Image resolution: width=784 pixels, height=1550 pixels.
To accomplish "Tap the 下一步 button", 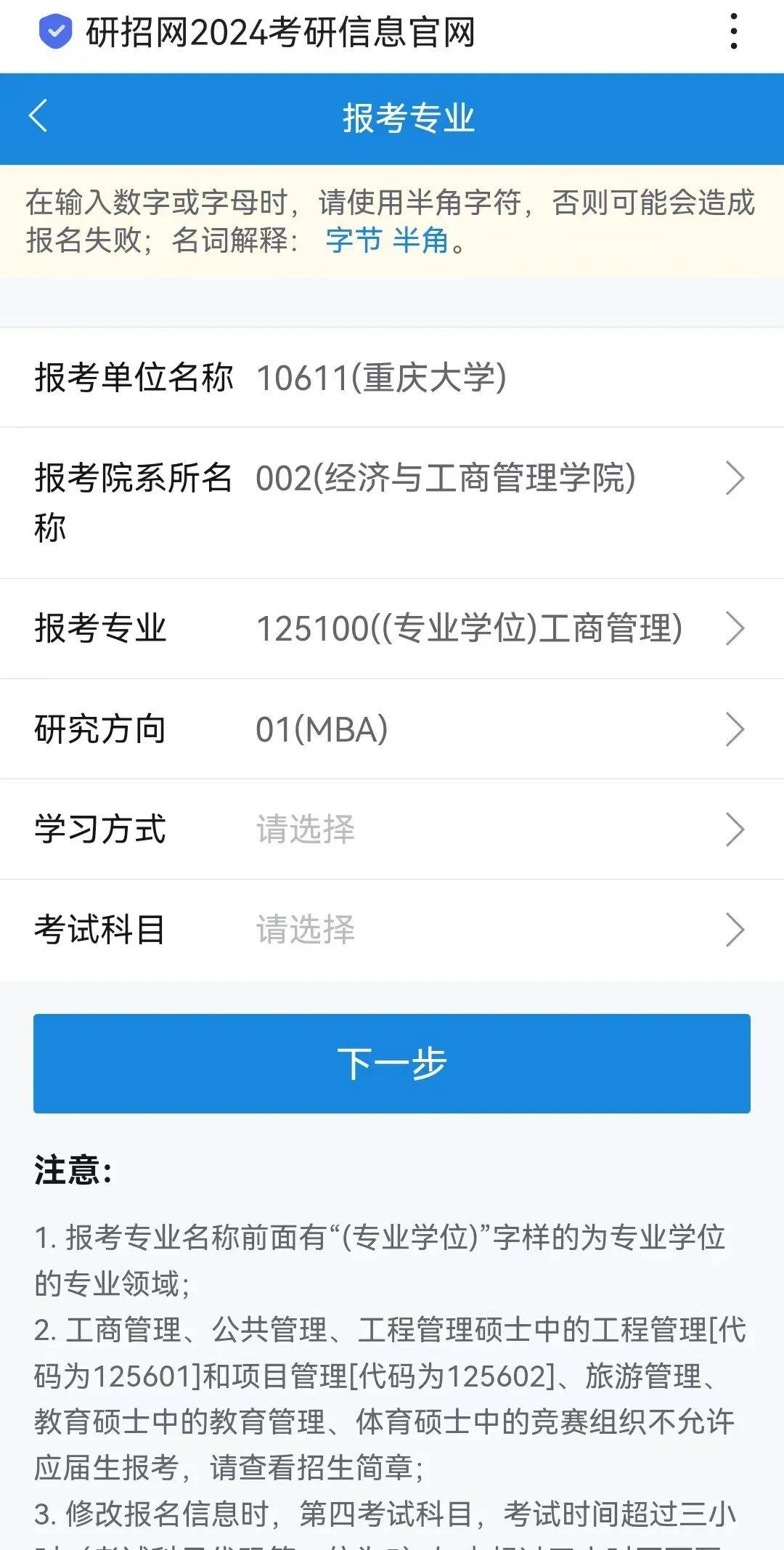I will [x=392, y=1063].
